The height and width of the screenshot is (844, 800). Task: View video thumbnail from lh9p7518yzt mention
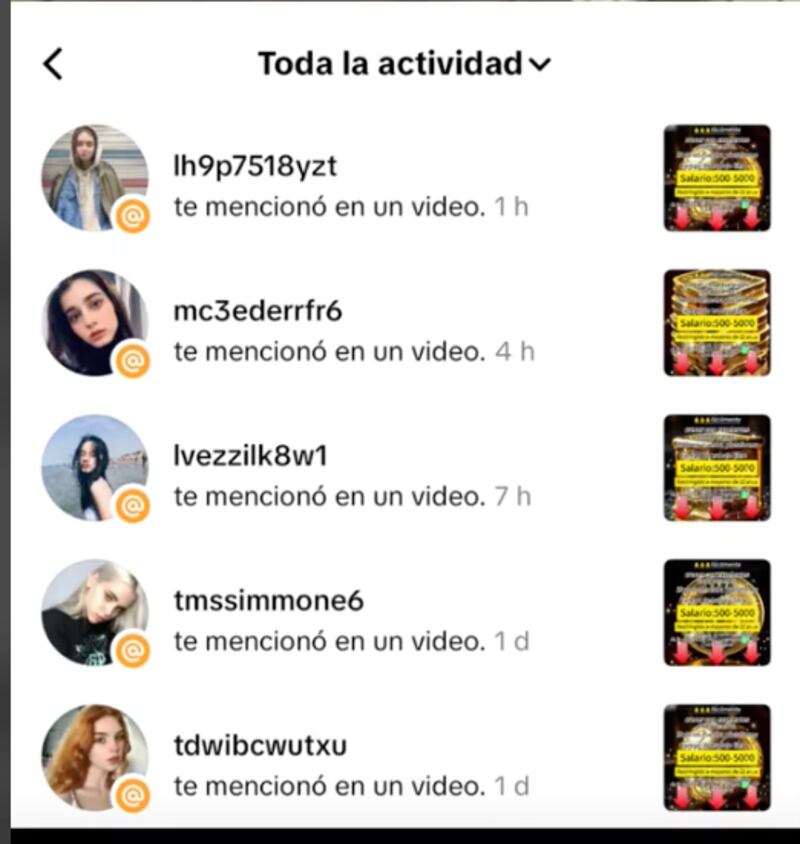716,178
